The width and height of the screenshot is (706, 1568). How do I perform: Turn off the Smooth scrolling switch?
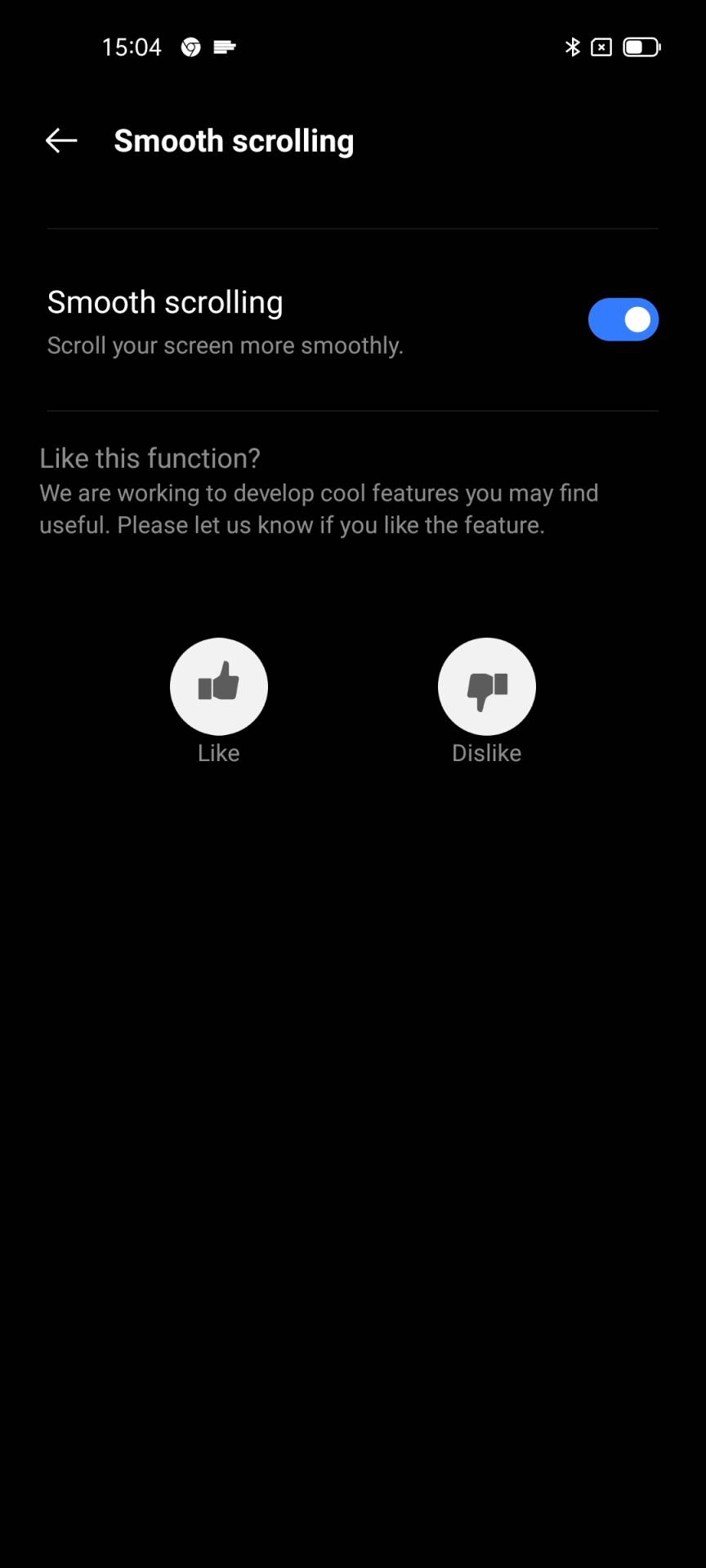click(x=623, y=319)
